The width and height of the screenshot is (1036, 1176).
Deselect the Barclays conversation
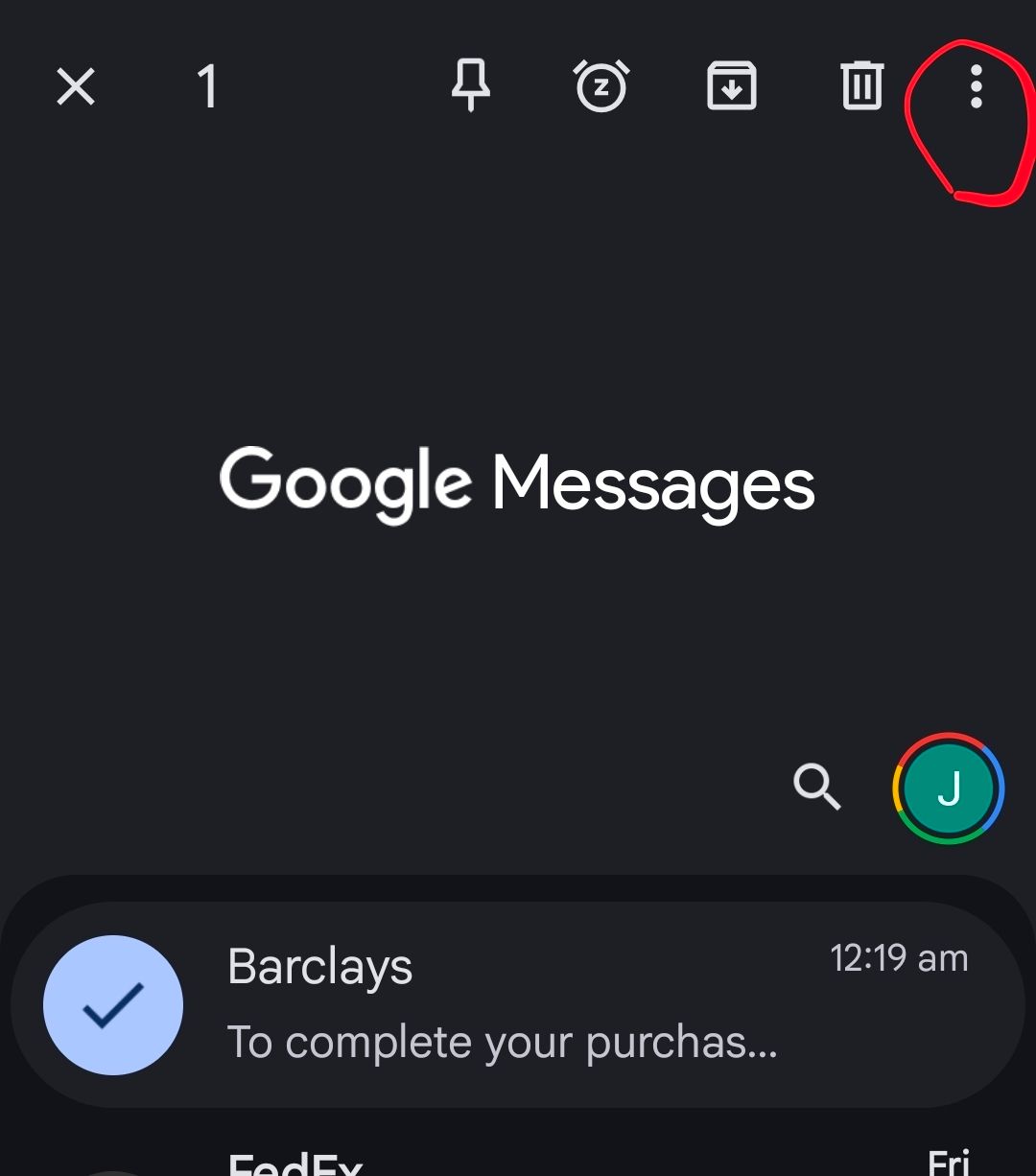(113, 1004)
